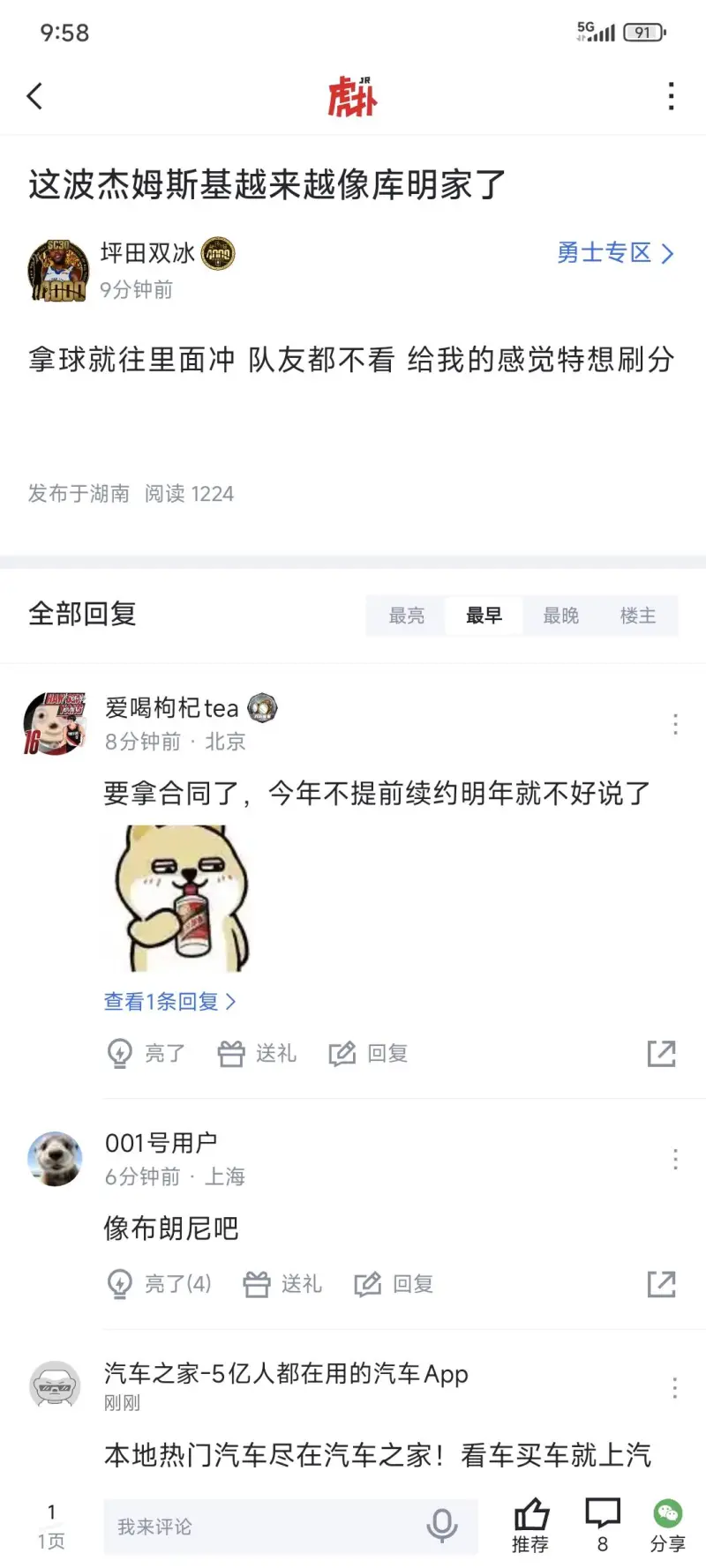The image size is (706, 1568).
Task: Open the 勇士专区 link
Action: coord(615,253)
